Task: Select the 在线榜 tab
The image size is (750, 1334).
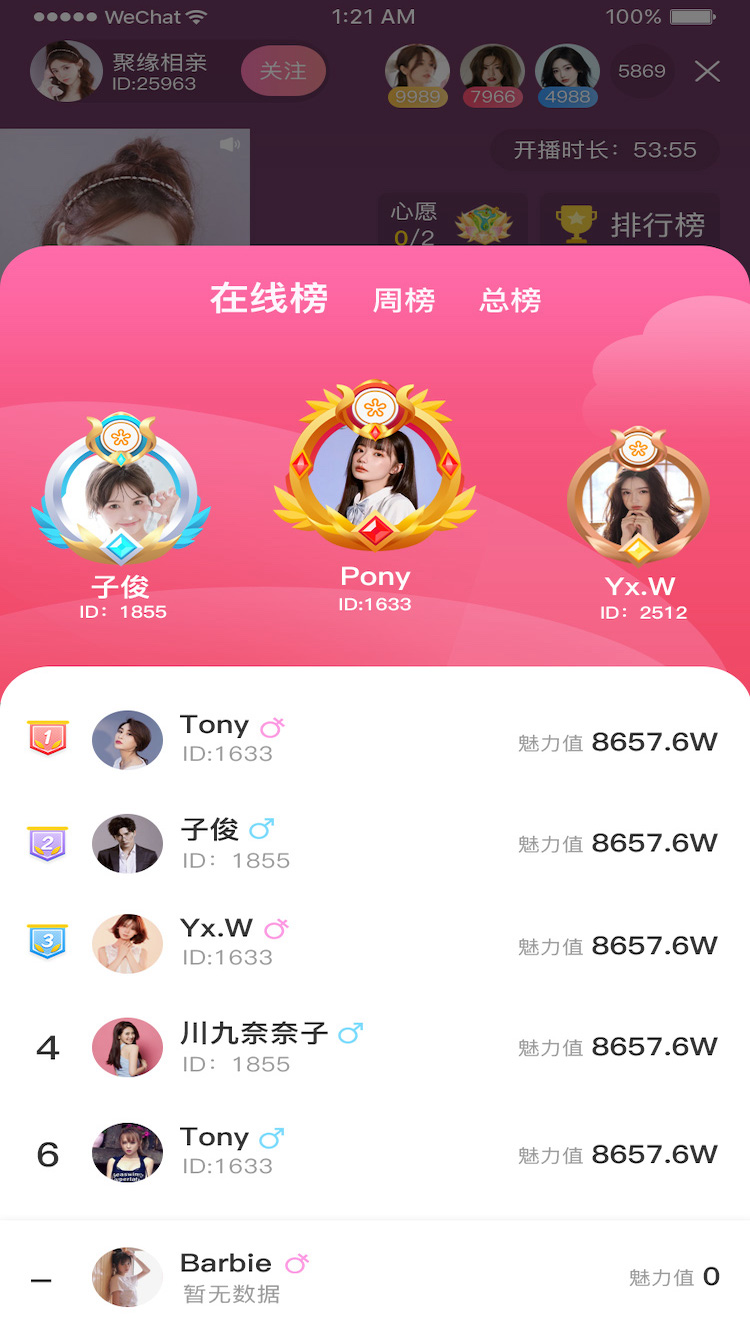Action: pyautogui.click(x=269, y=299)
